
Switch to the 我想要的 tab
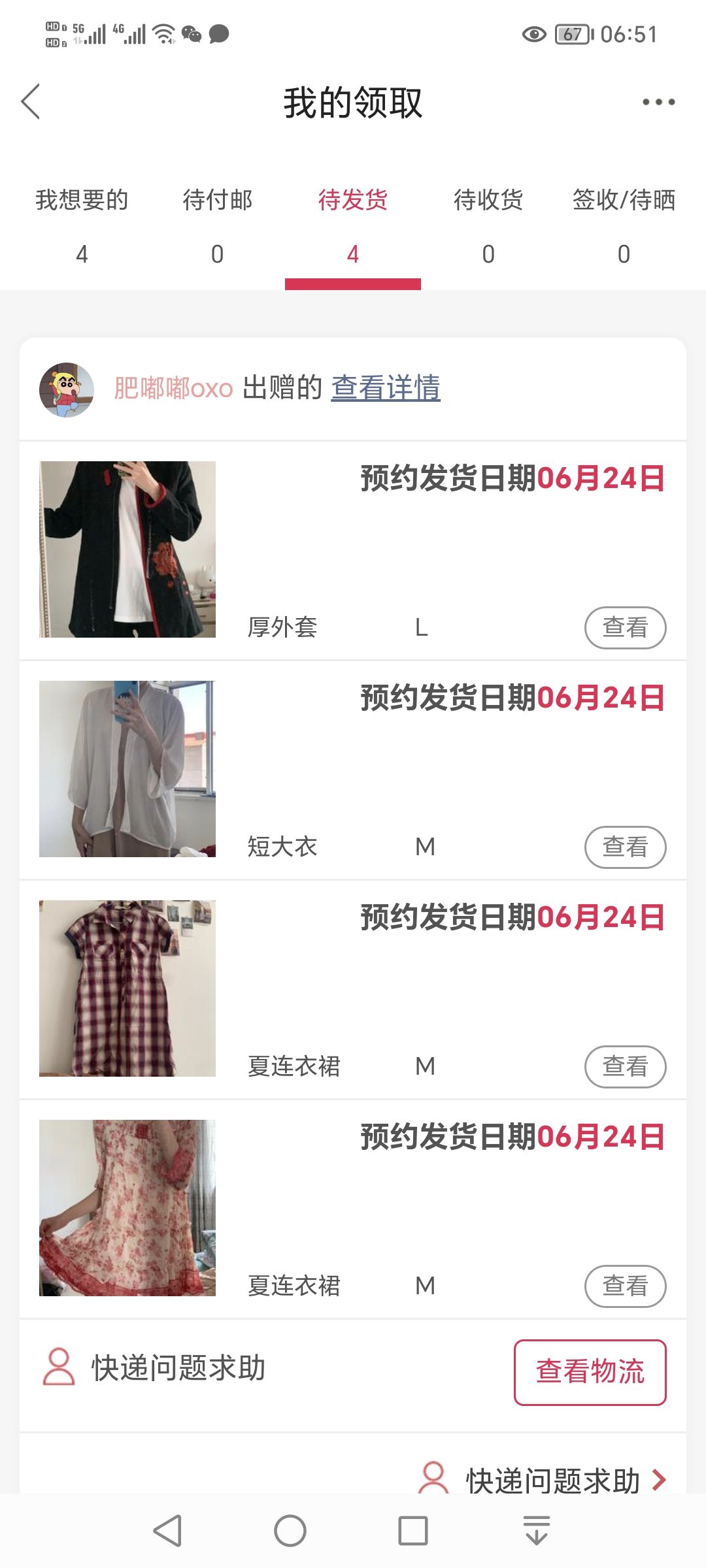pos(82,226)
